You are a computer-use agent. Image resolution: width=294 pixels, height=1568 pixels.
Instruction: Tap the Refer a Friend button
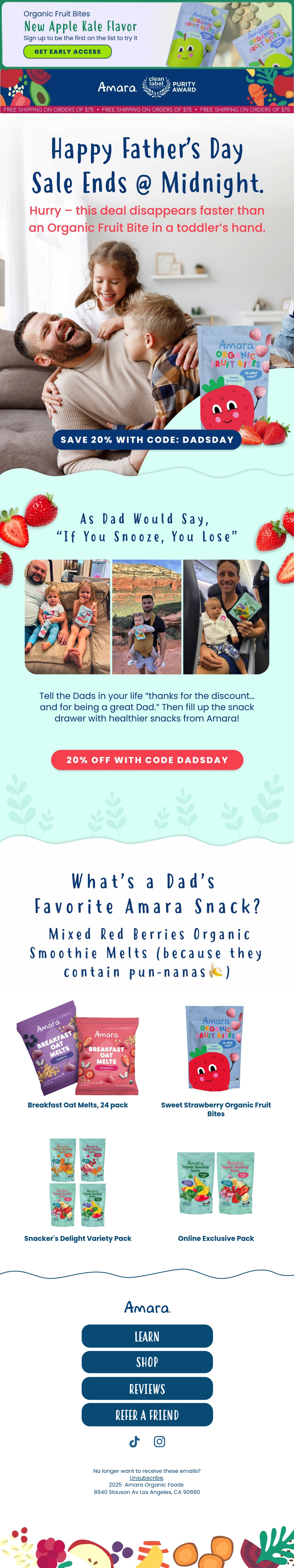coord(147,1414)
